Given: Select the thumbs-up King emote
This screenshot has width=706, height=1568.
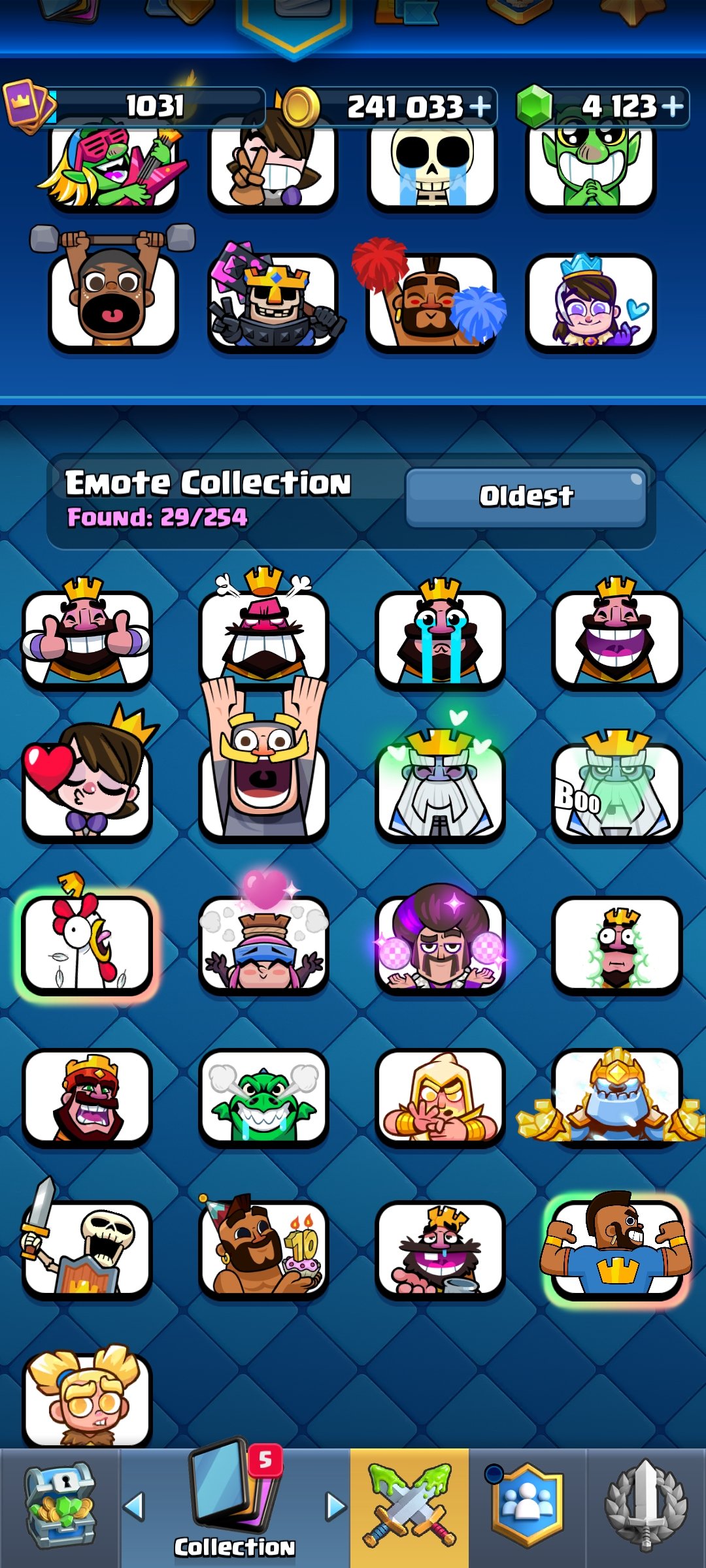Looking at the screenshot, I should click(x=87, y=635).
